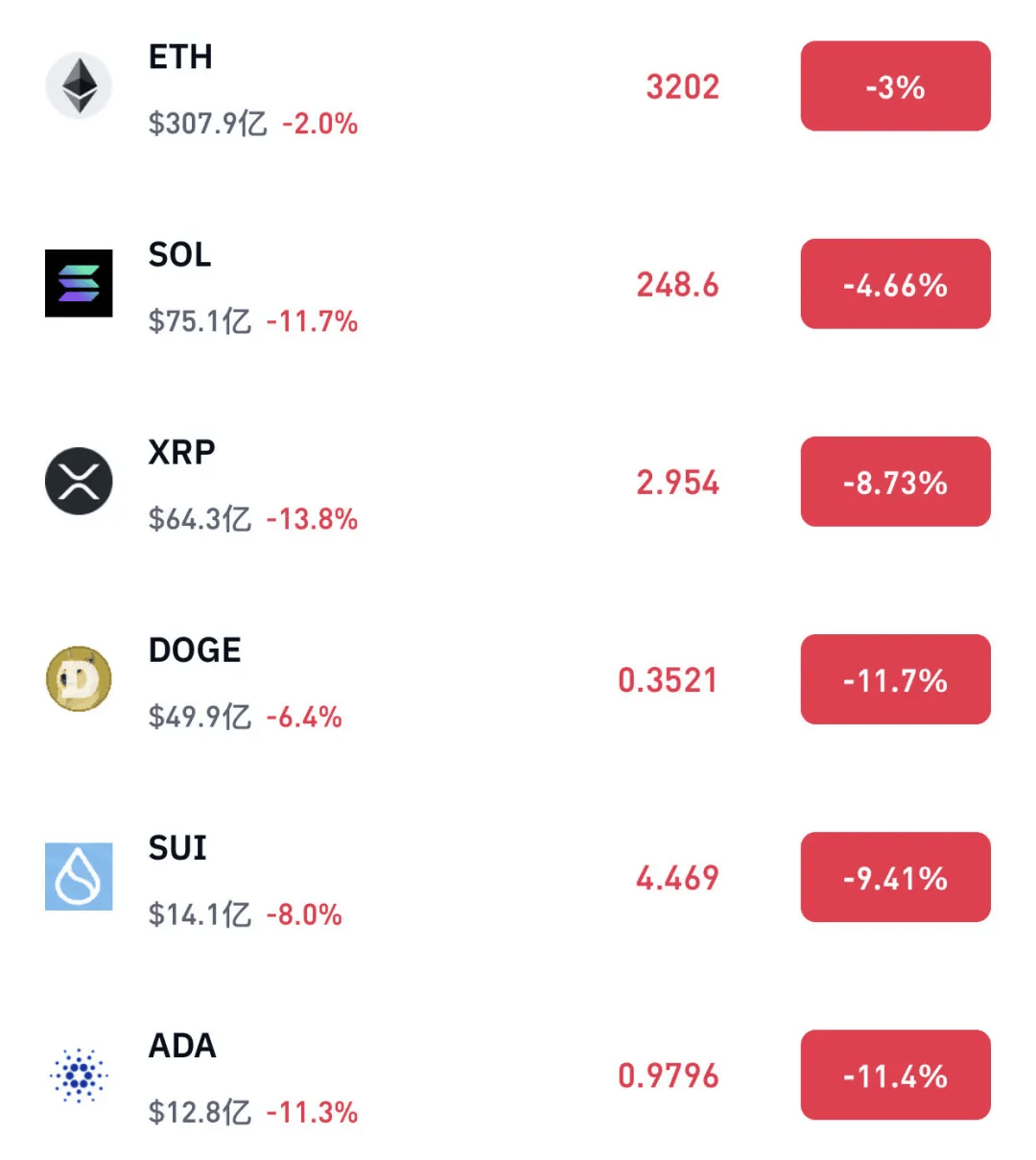Open the DOGE Dogecoin icon

point(80,679)
